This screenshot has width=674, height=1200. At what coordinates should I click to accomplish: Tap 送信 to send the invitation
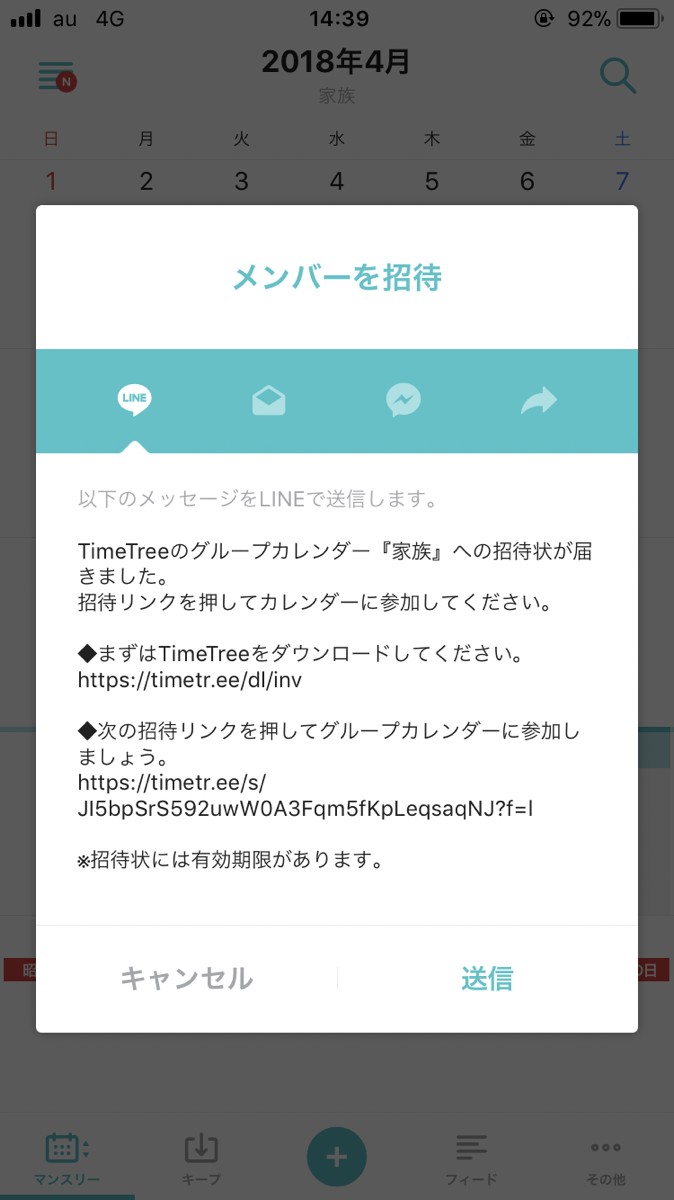[487, 978]
